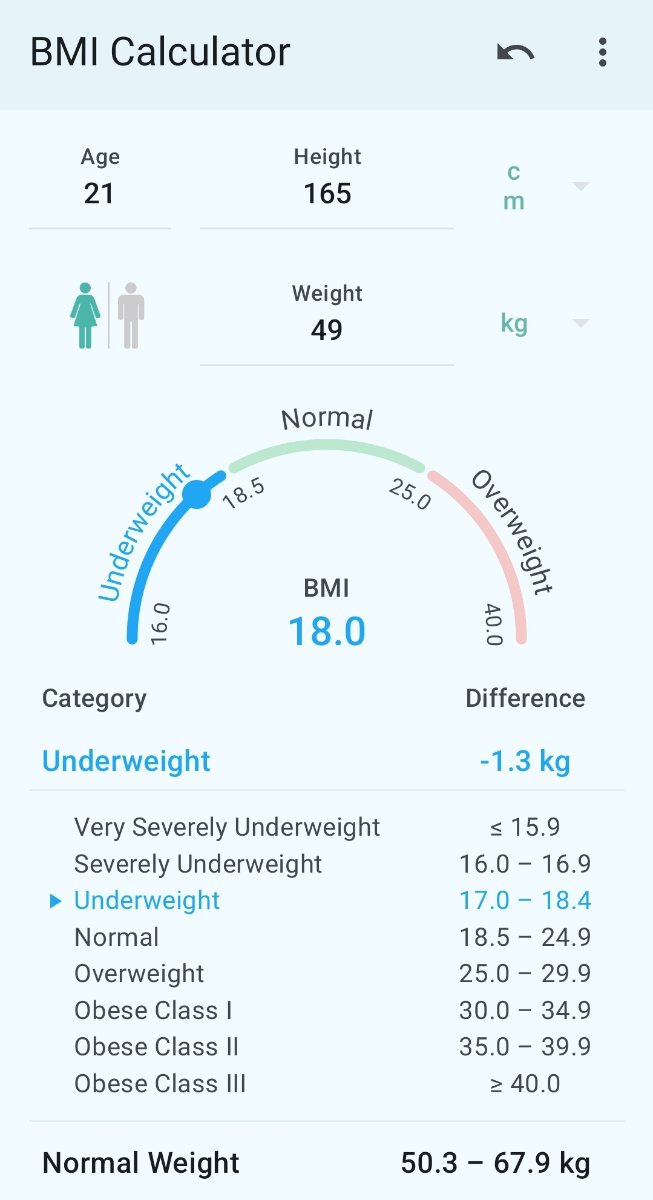
Task: Open the three-dot overflow menu
Action: [x=602, y=52]
